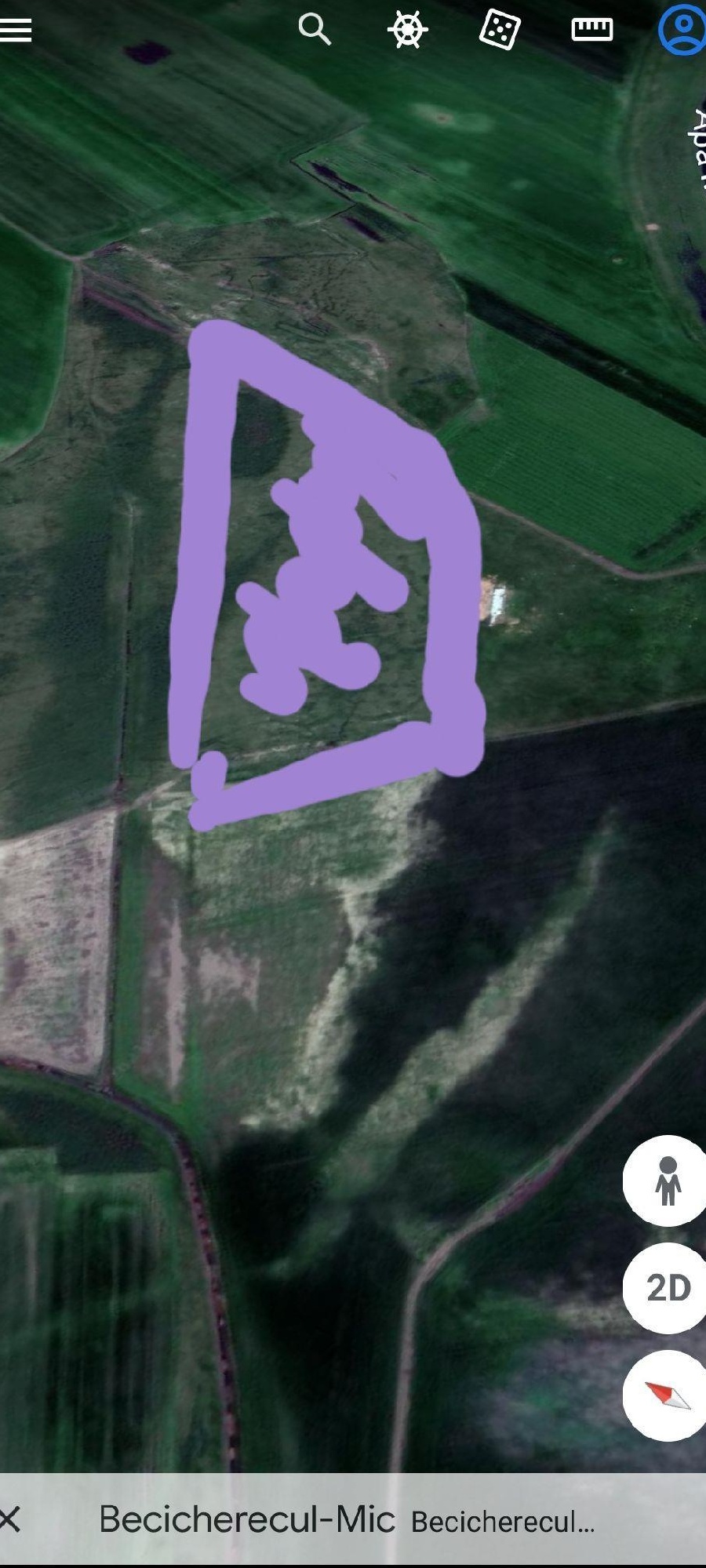Open the account profile icon
The width and height of the screenshot is (706, 1568).
tap(682, 30)
